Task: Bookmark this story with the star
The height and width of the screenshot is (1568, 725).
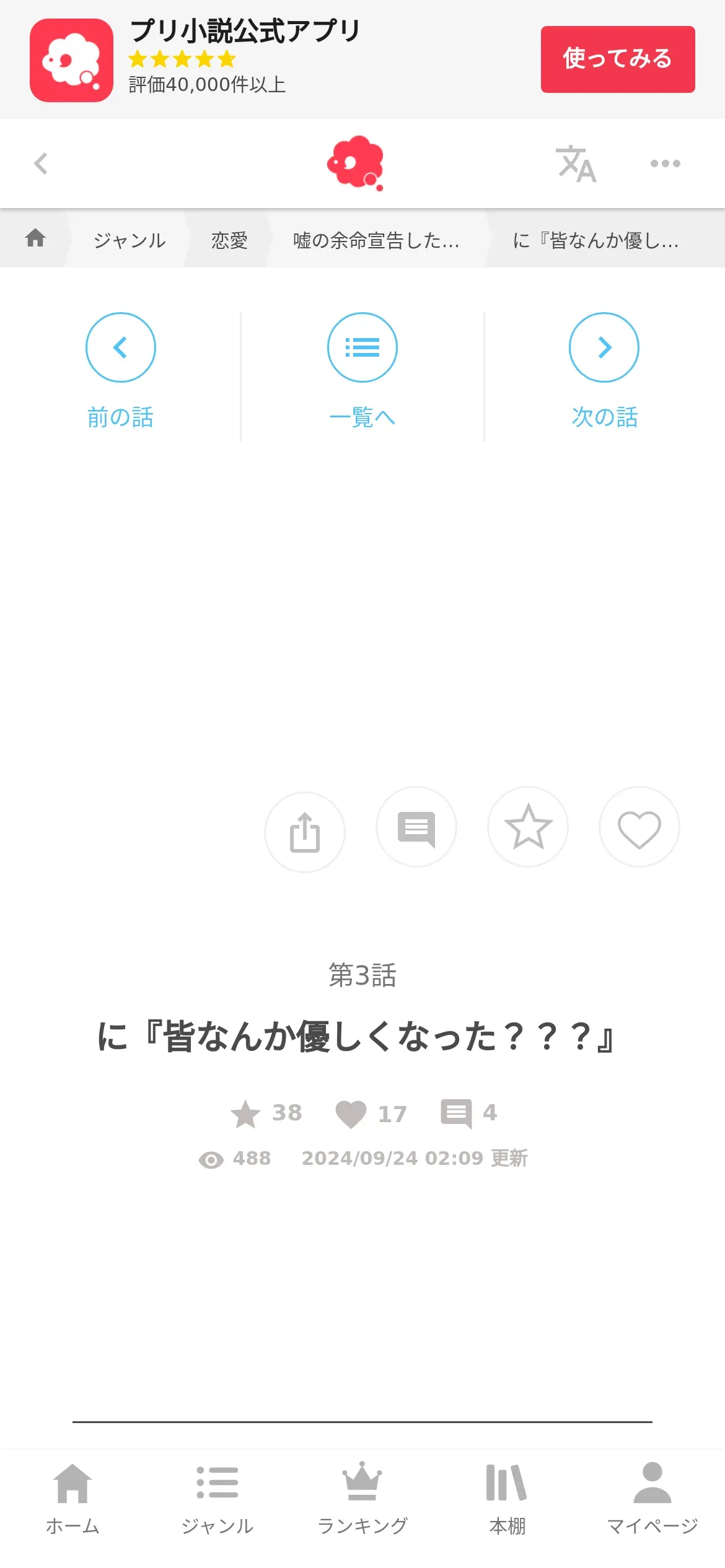Action: (528, 827)
